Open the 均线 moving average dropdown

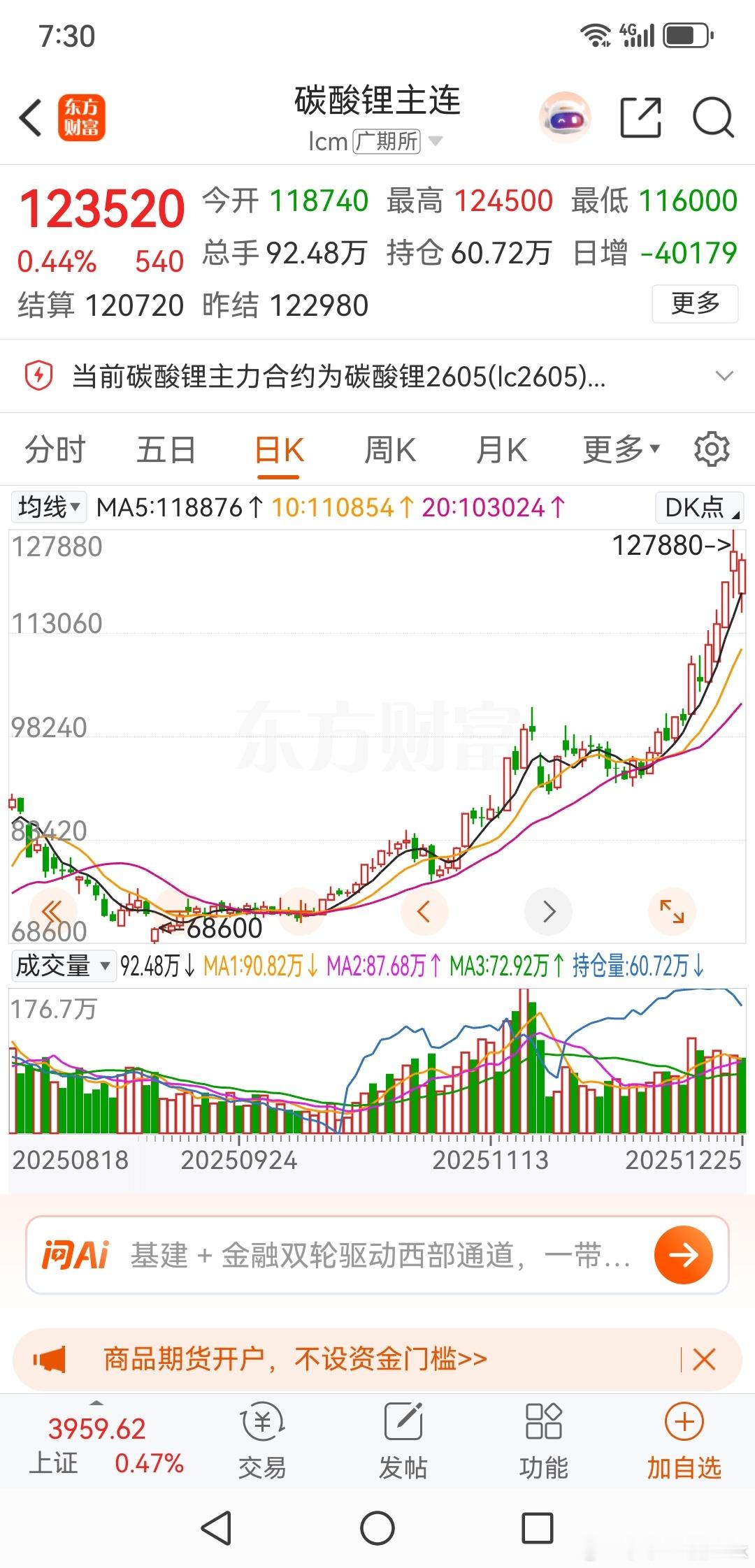click(x=47, y=508)
